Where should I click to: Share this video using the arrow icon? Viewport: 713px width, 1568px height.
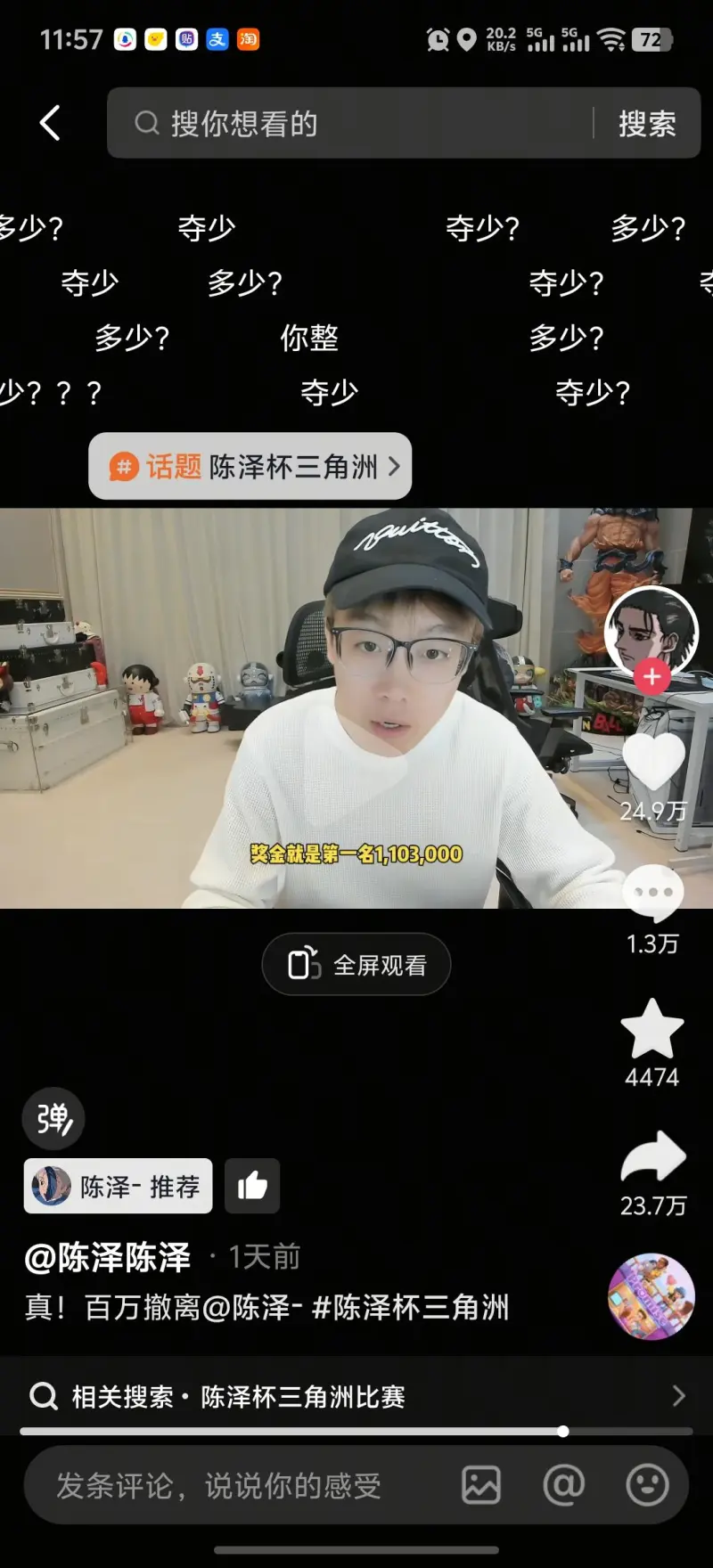click(x=652, y=1157)
